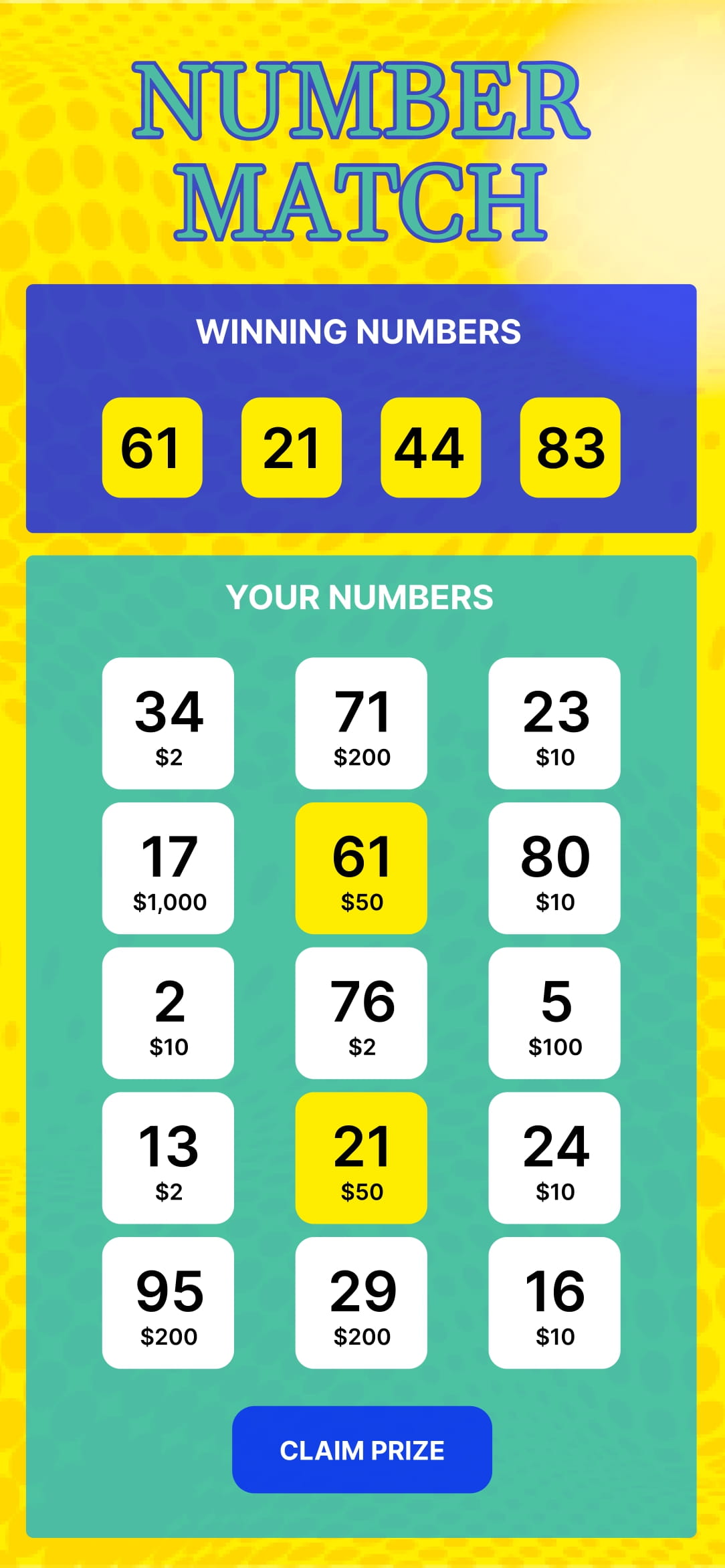725x1568 pixels.
Task: Select the 21 tile worth $50
Action: tap(361, 1157)
